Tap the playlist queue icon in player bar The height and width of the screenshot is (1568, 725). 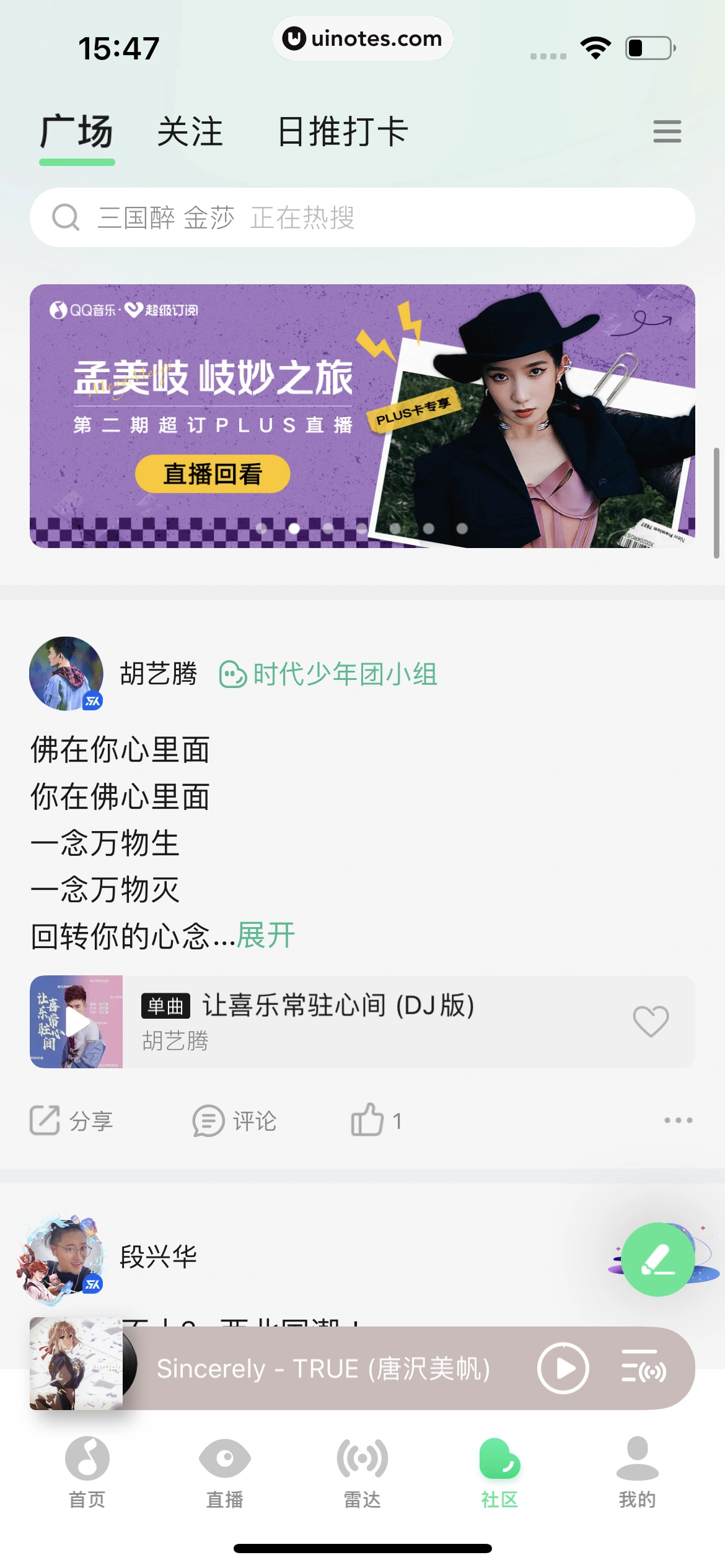point(644,1369)
